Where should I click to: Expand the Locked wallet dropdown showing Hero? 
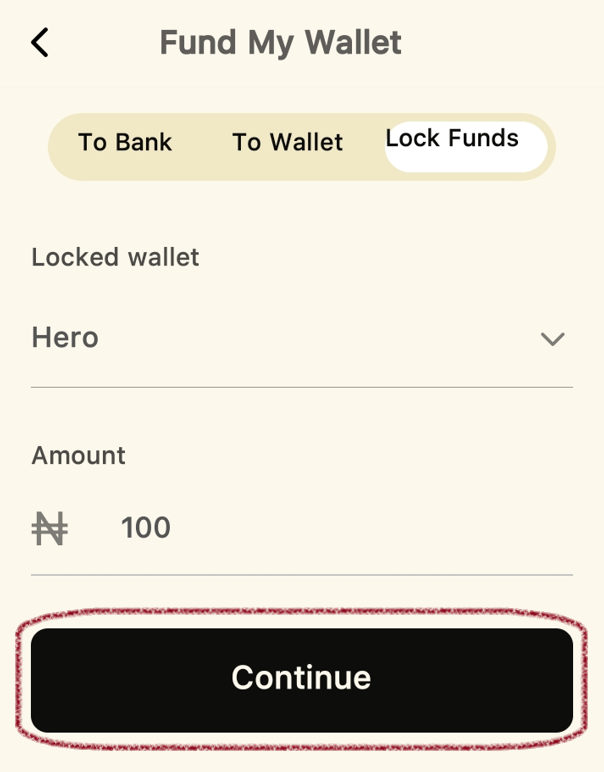[x=301, y=338]
